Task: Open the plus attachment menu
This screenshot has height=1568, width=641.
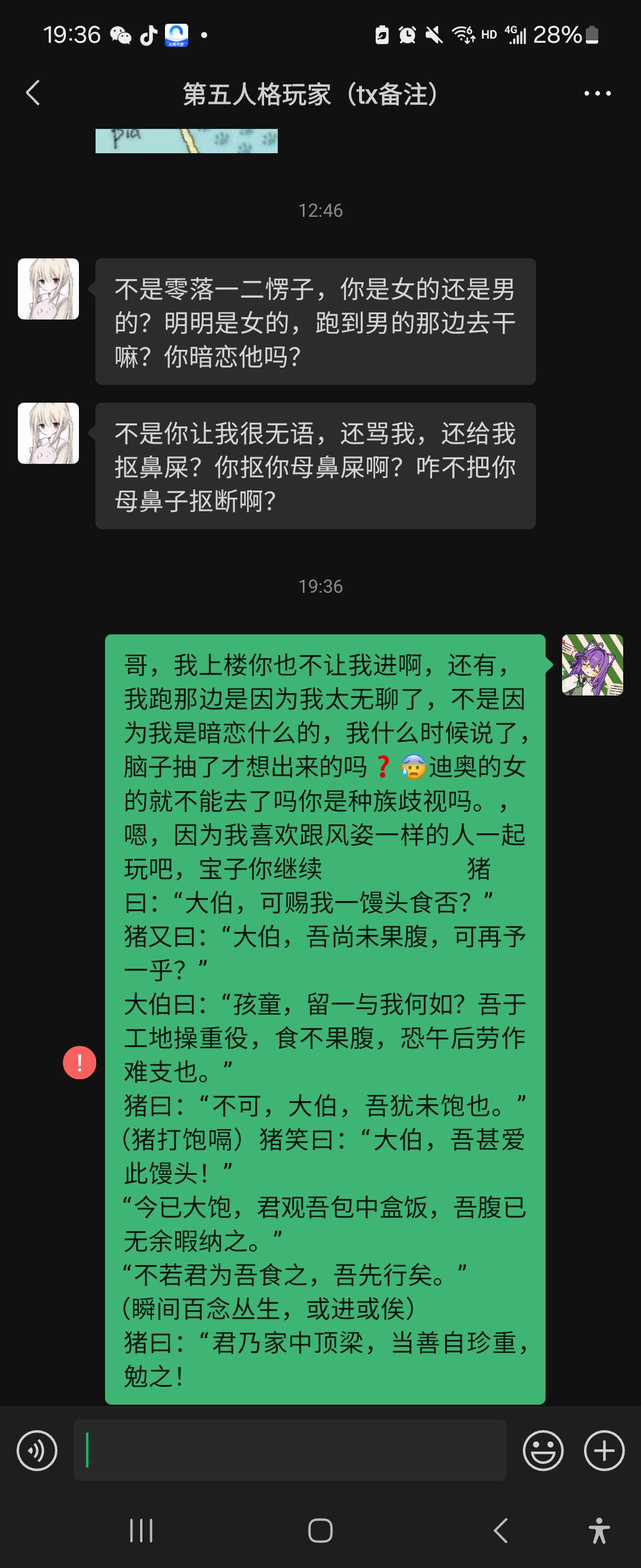Action: pyautogui.click(x=604, y=1450)
